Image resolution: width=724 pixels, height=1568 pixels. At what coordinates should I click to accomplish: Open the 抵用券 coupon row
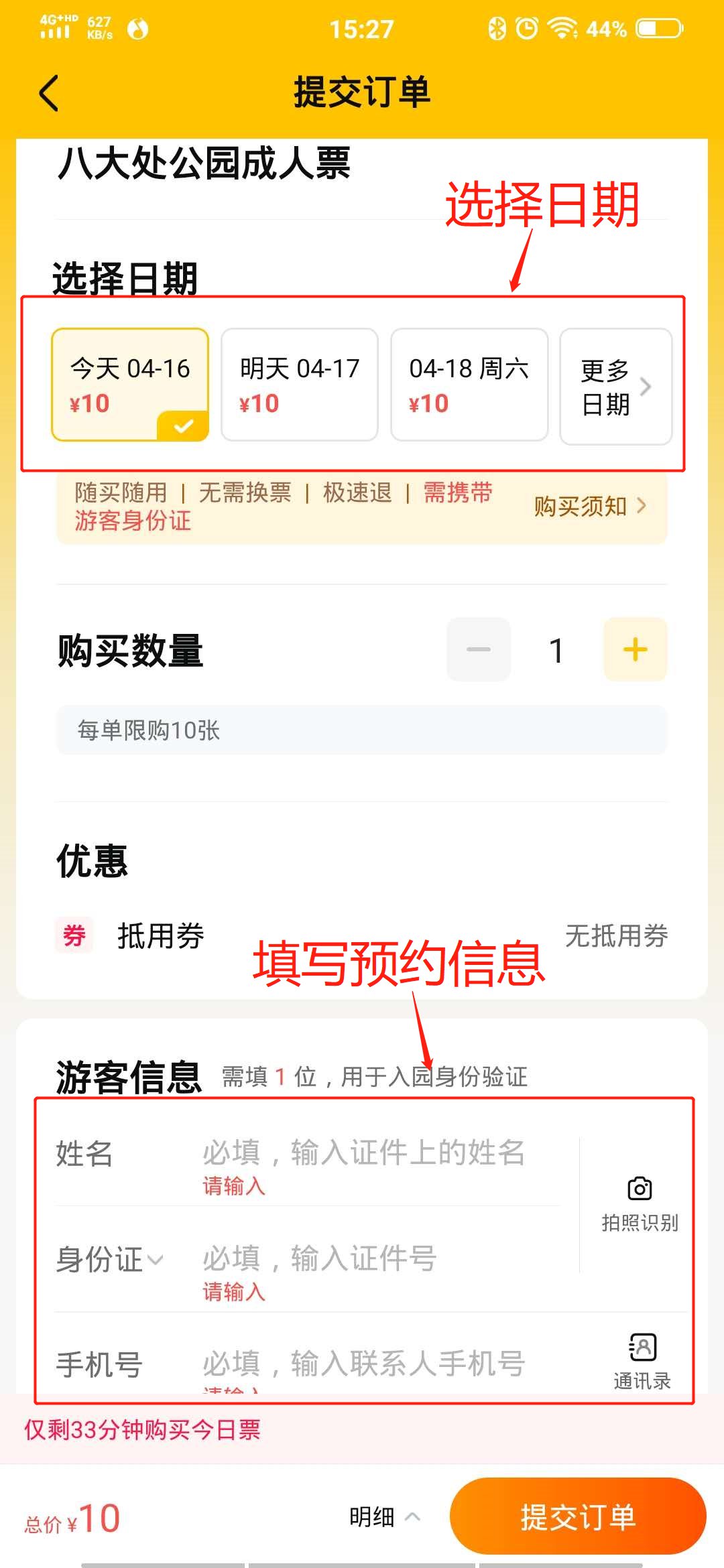pyautogui.click(x=362, y=935)
